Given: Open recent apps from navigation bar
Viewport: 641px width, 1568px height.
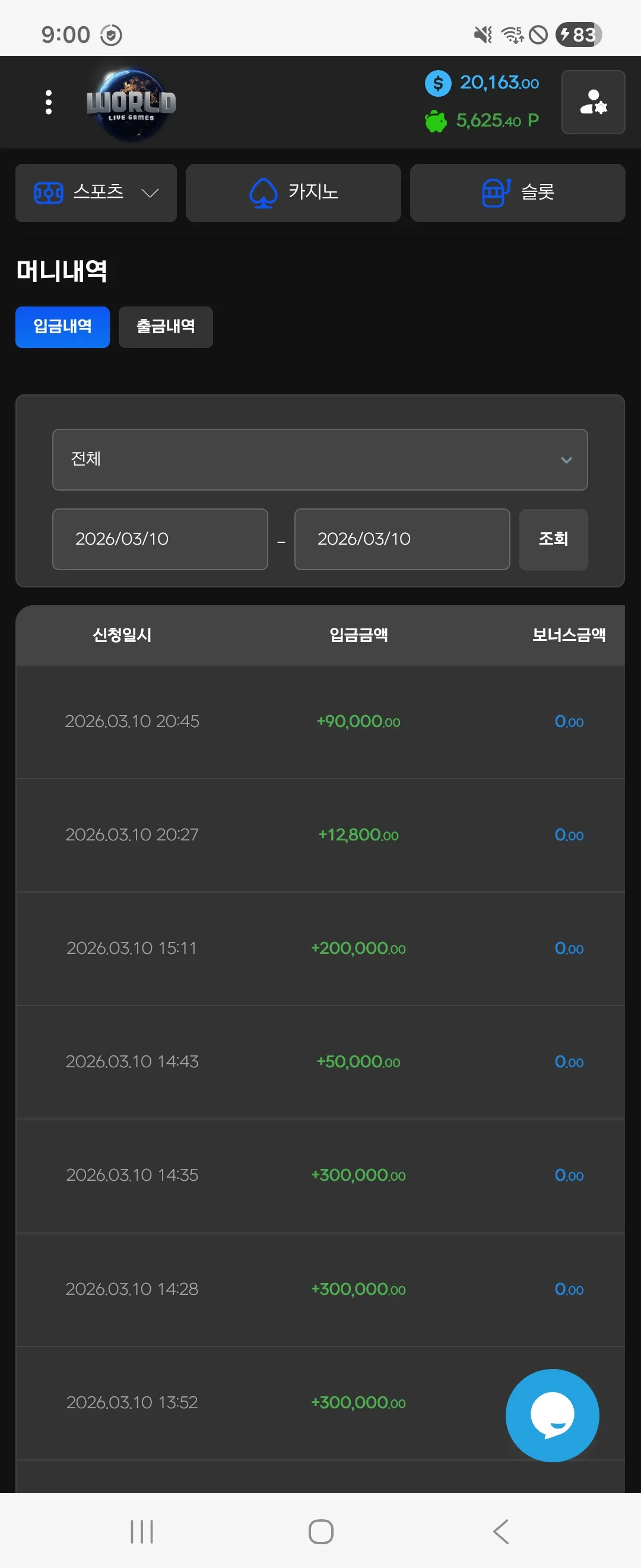Looking at the screenshot, I should [x=142, y=1532].
